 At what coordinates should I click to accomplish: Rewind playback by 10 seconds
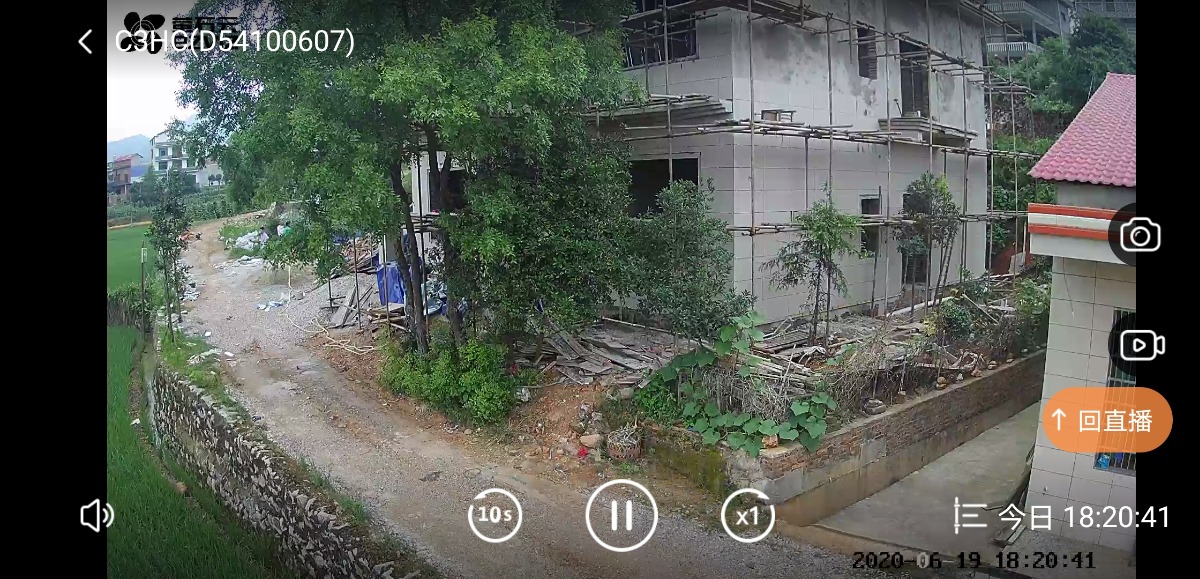click(x=495, y=516)
